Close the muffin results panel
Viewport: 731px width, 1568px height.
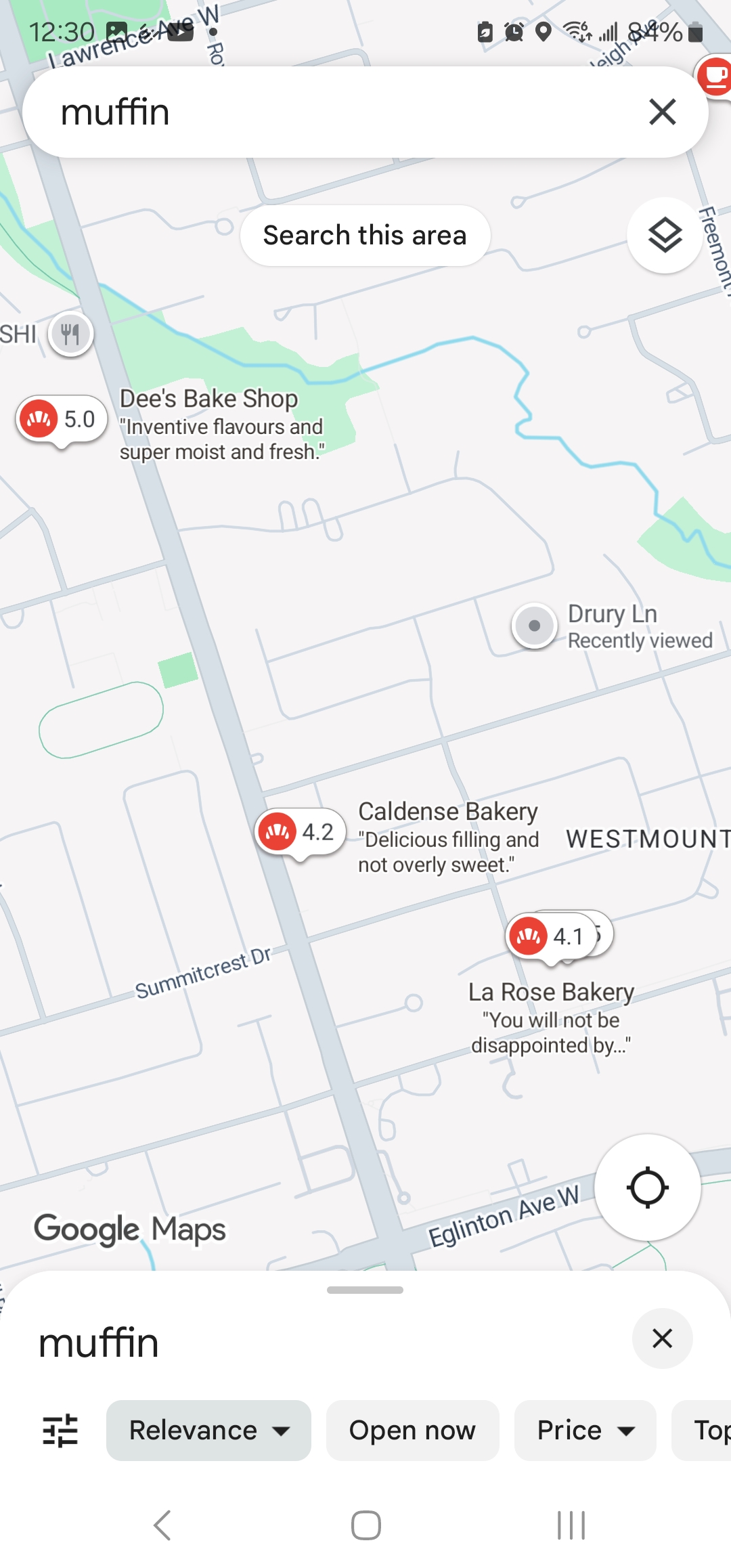pyautogui.click(x=661, y=1338)
